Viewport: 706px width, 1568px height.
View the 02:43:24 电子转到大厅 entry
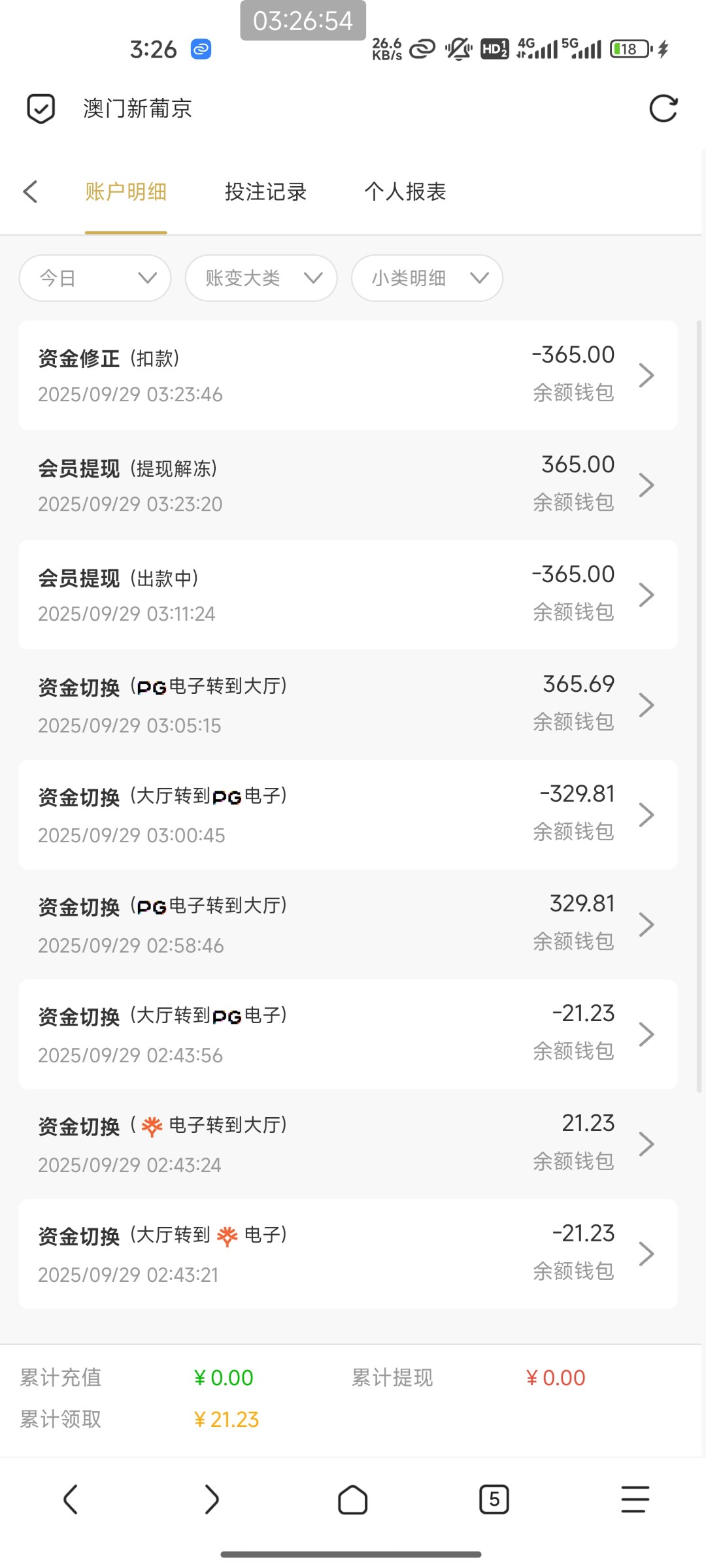pos(348,1143)
